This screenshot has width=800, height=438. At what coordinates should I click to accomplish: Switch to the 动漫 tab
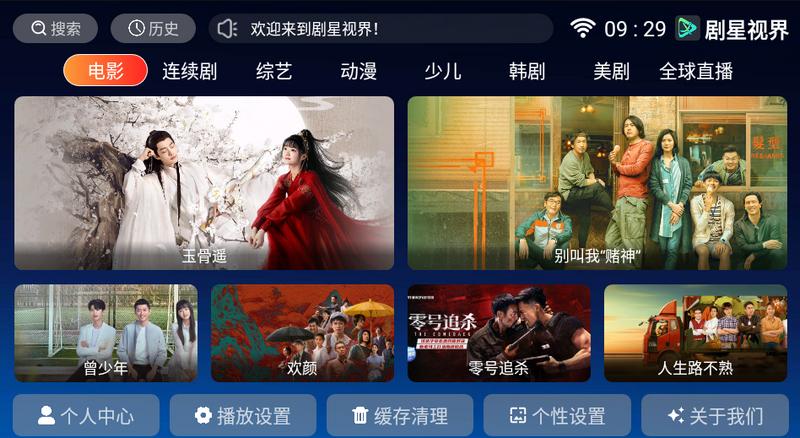point(358,71)
